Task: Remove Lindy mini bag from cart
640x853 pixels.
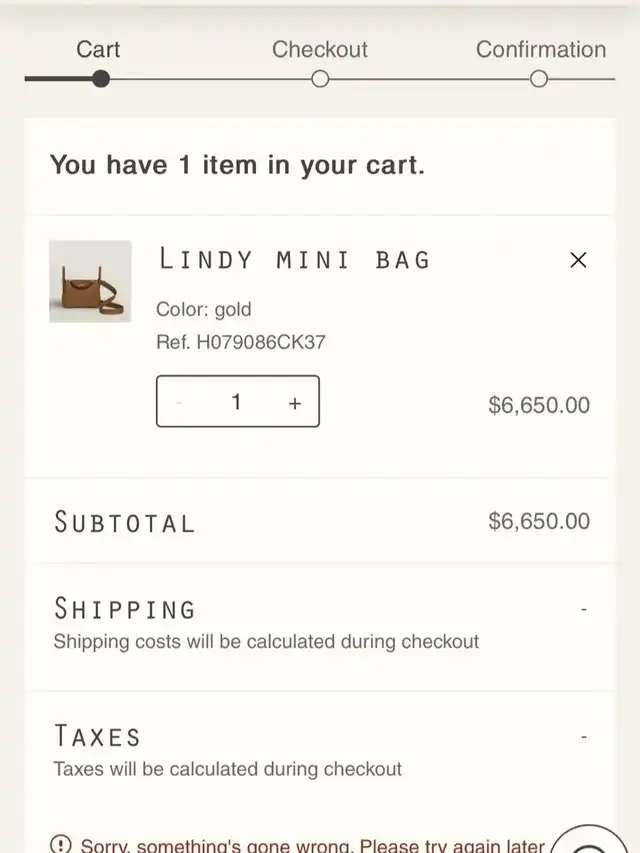Action: [577, 260]
